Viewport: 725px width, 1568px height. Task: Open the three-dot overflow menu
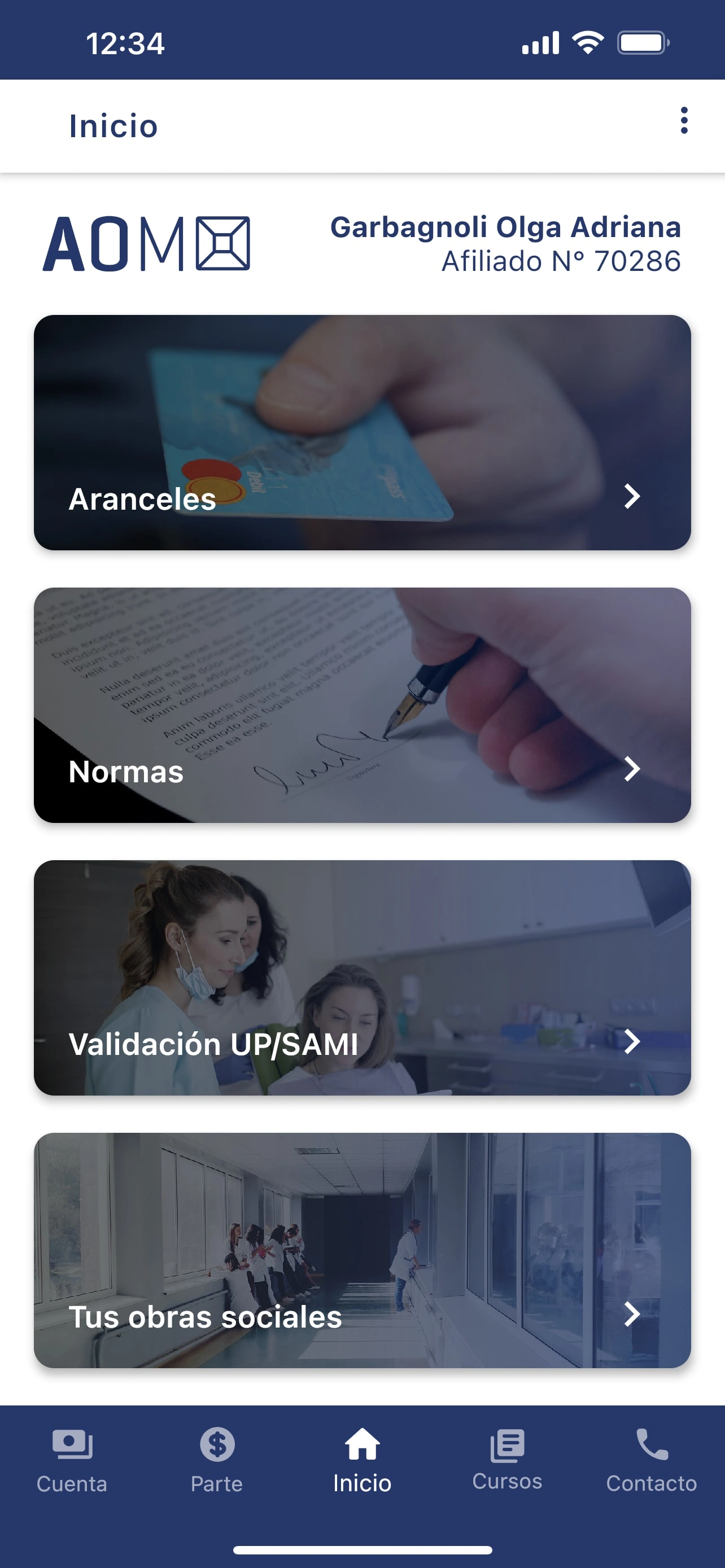684,121
